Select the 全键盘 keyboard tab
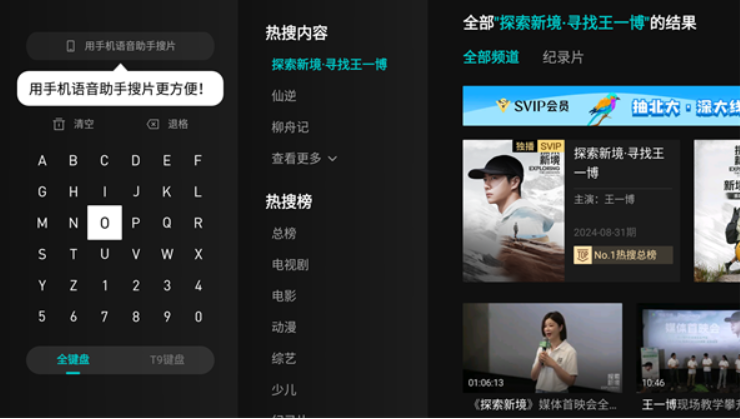The image size is (740, 419). click(73, 359)
